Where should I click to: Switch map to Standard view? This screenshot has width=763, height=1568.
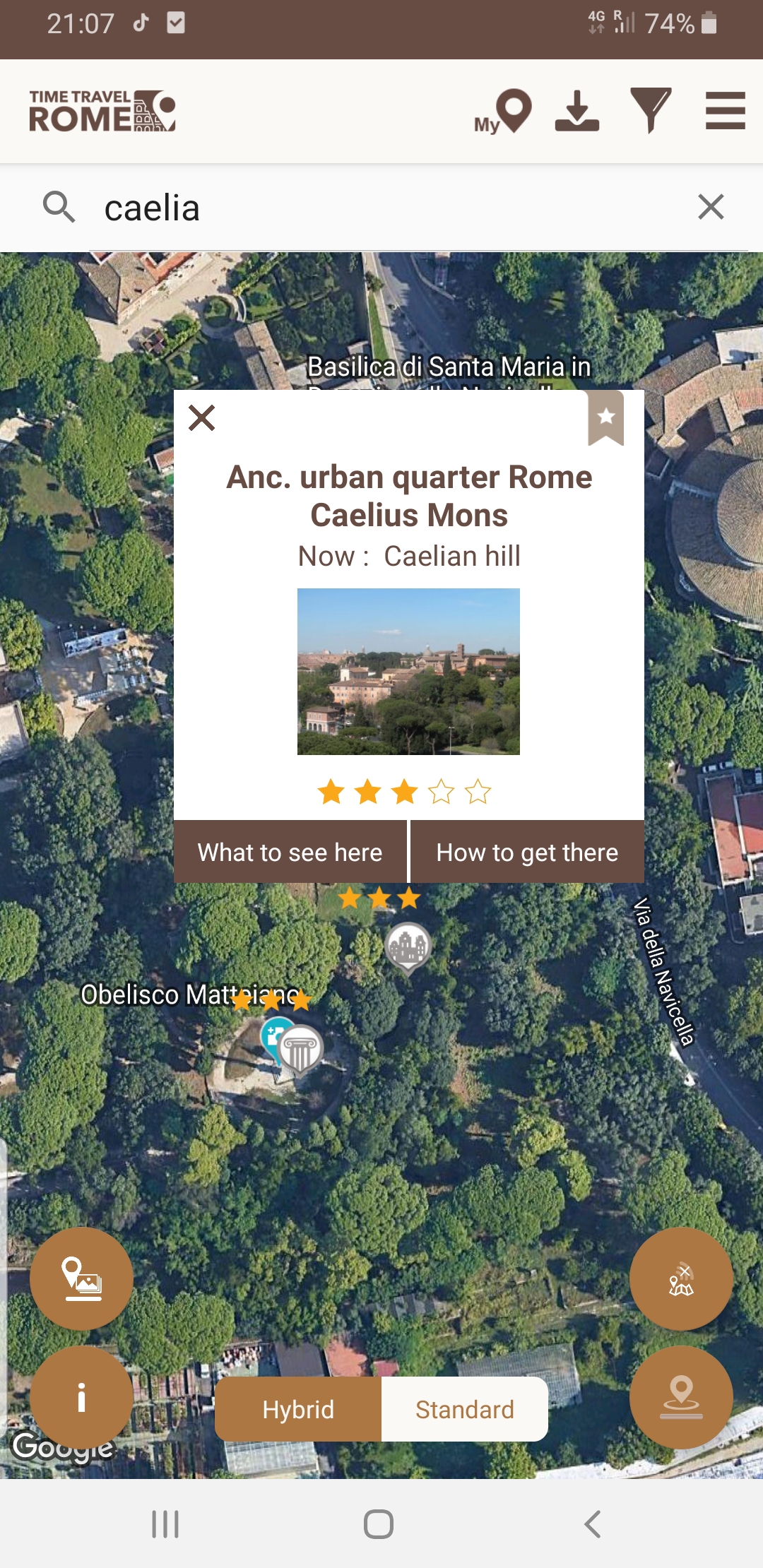(464, 1409)
